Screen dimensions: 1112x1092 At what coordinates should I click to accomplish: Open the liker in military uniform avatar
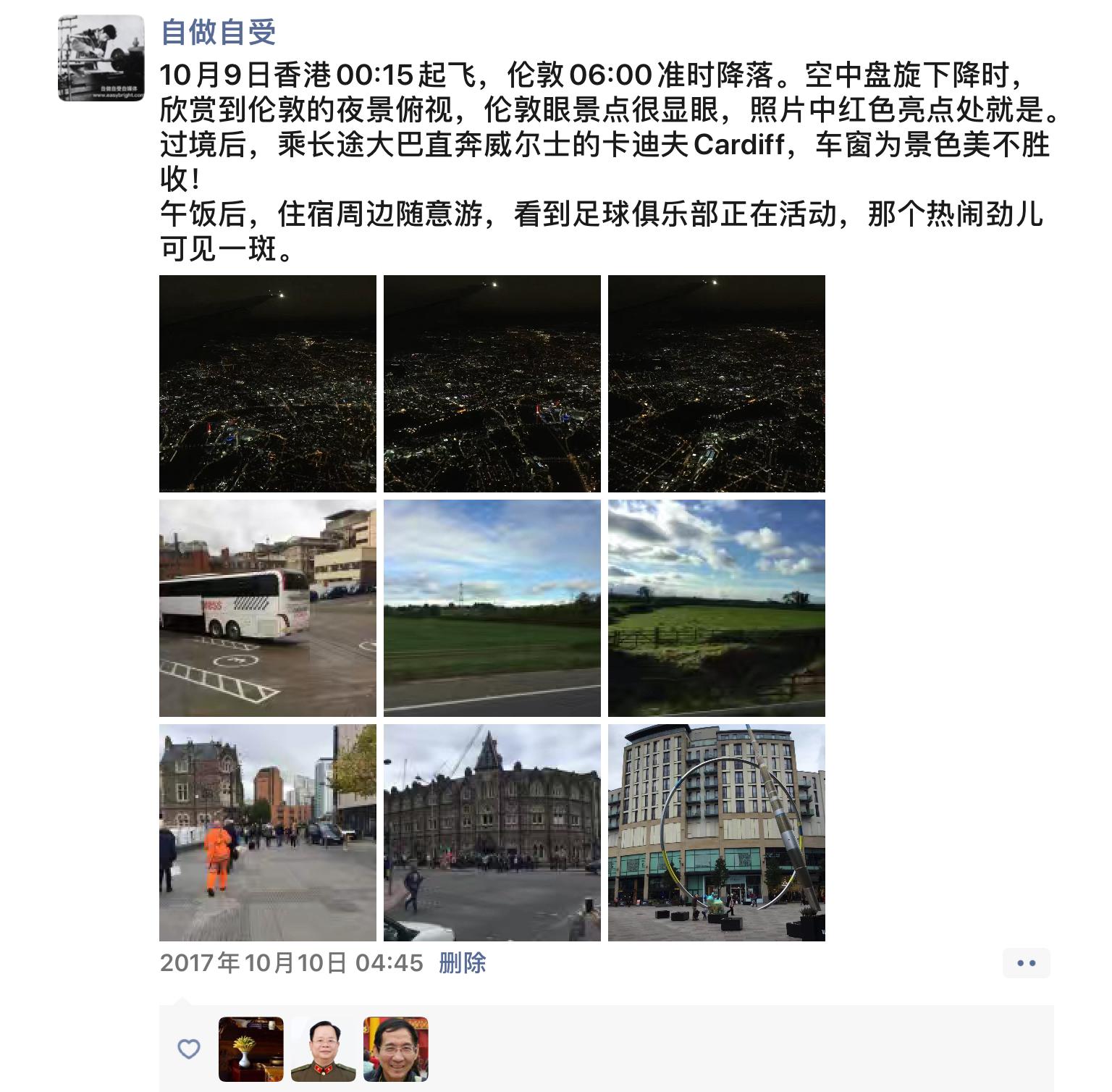(324, 1049)
